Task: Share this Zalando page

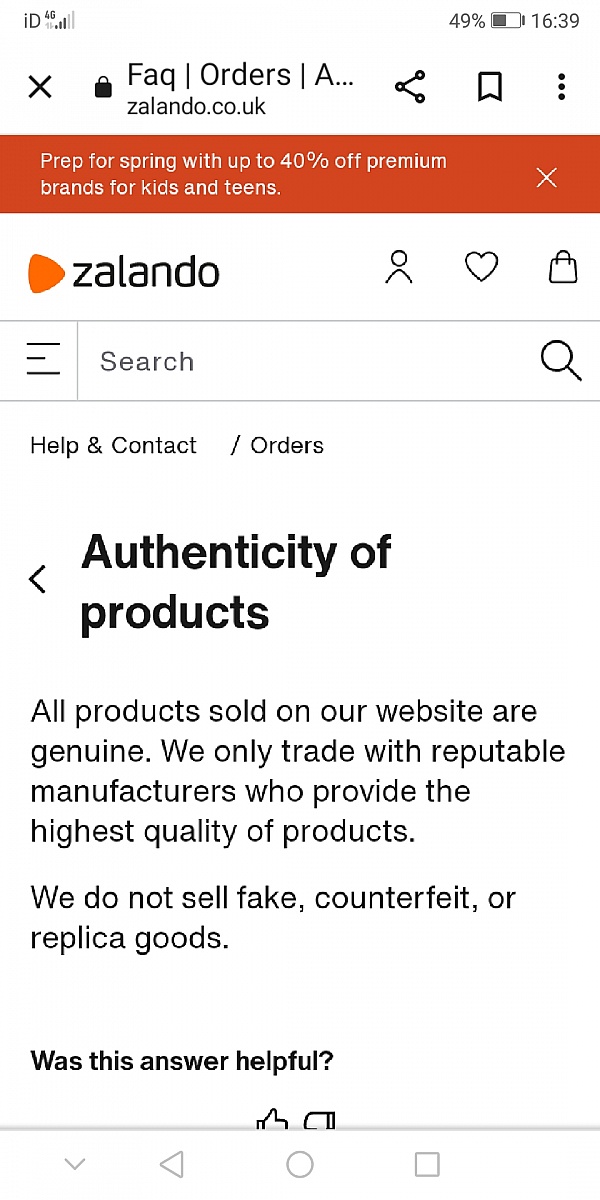Action: (410, 87)
